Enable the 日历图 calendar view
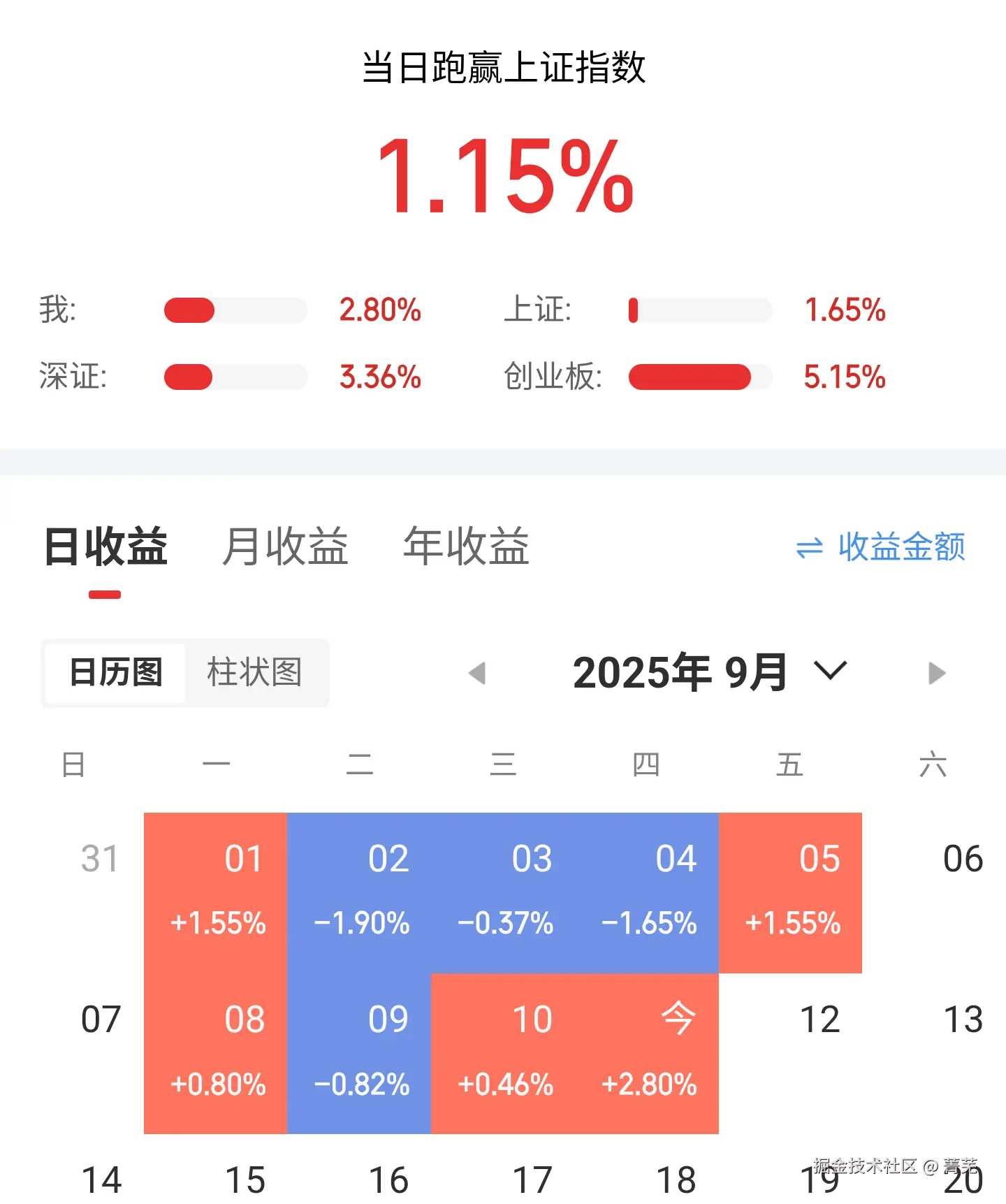The height and width of the screenshot is (1204, 1006). (115, 672)
